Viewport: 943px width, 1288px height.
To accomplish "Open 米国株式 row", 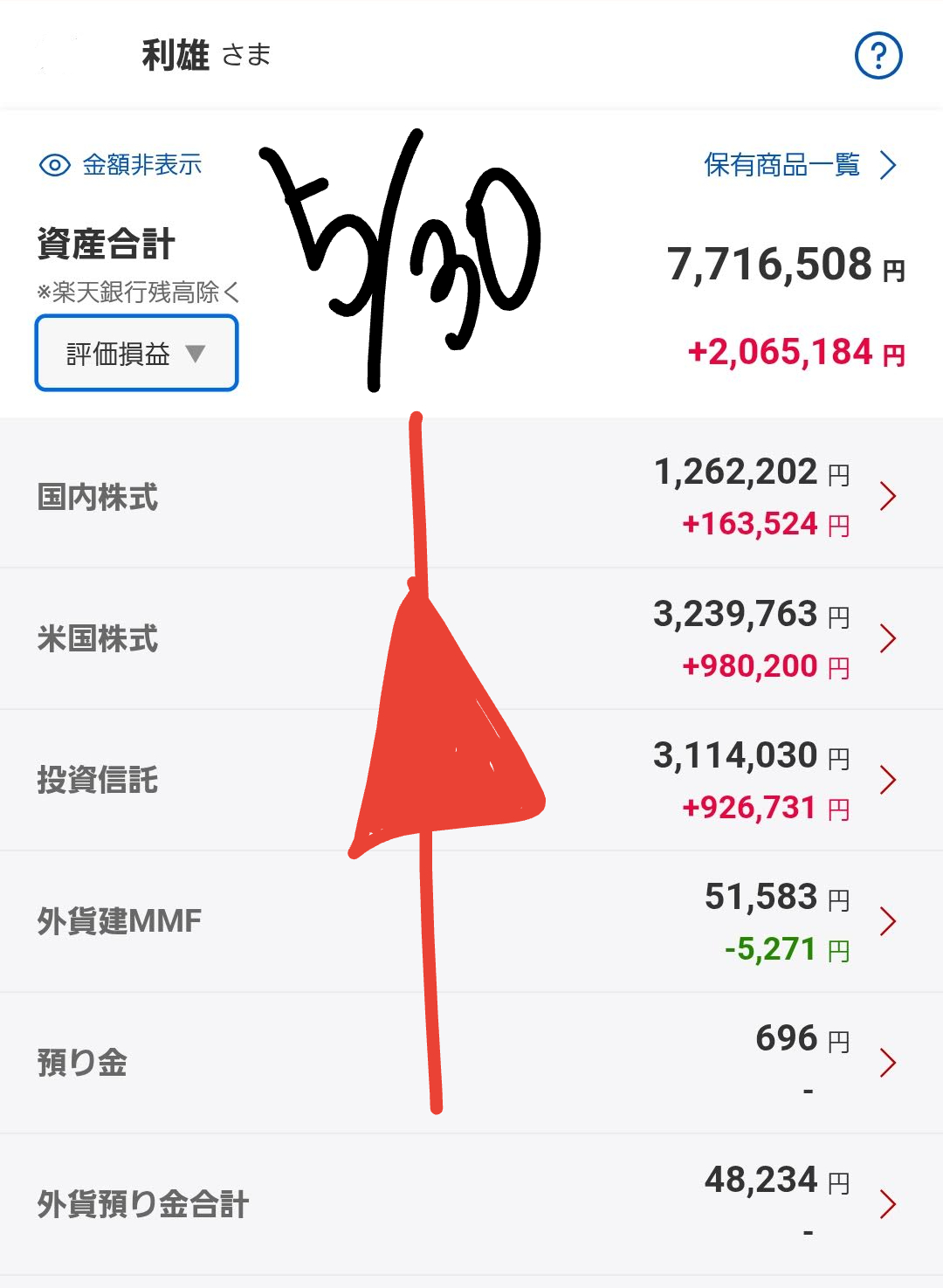I will (471, 638).
